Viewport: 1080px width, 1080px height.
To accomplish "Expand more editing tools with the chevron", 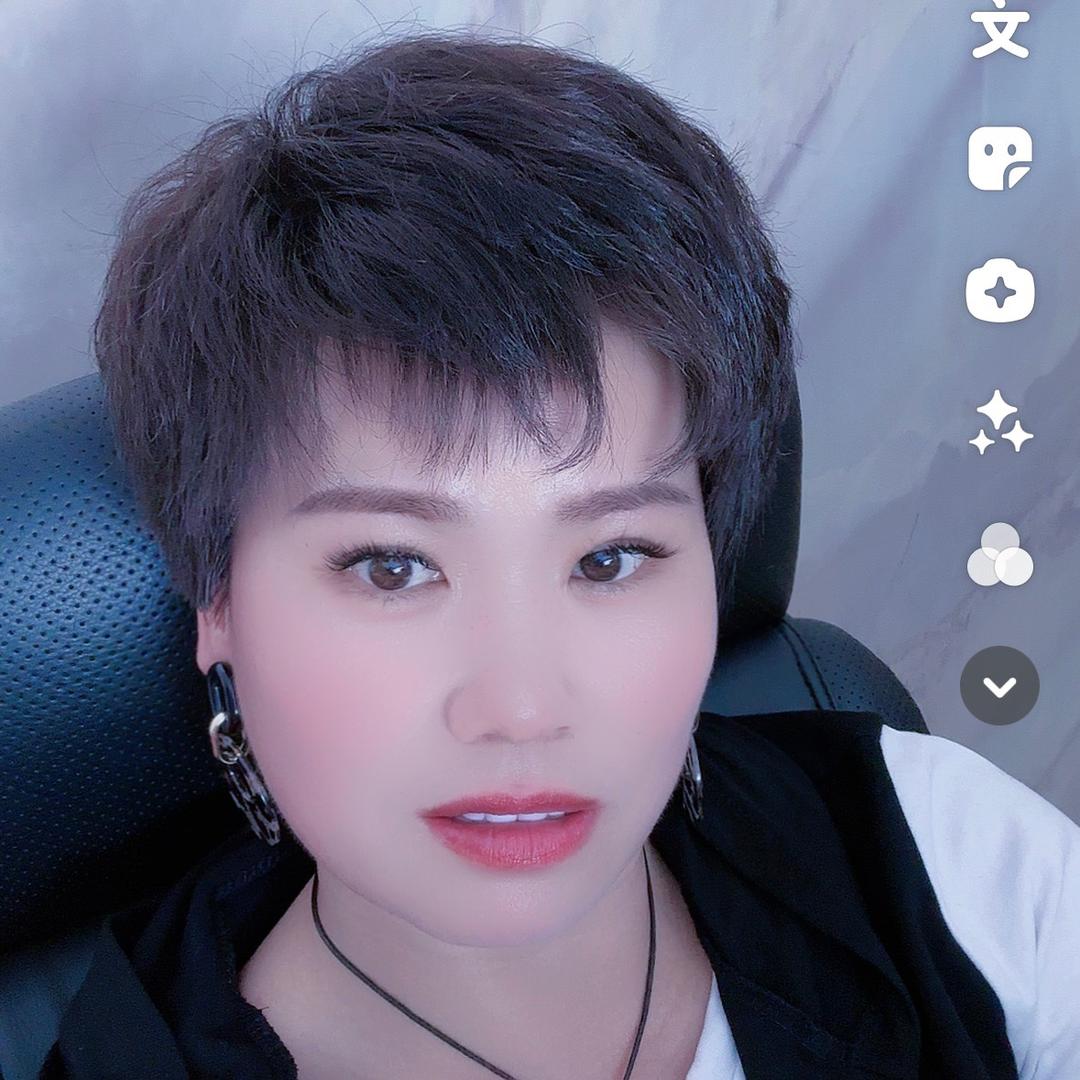I will [x=999, y=686].
